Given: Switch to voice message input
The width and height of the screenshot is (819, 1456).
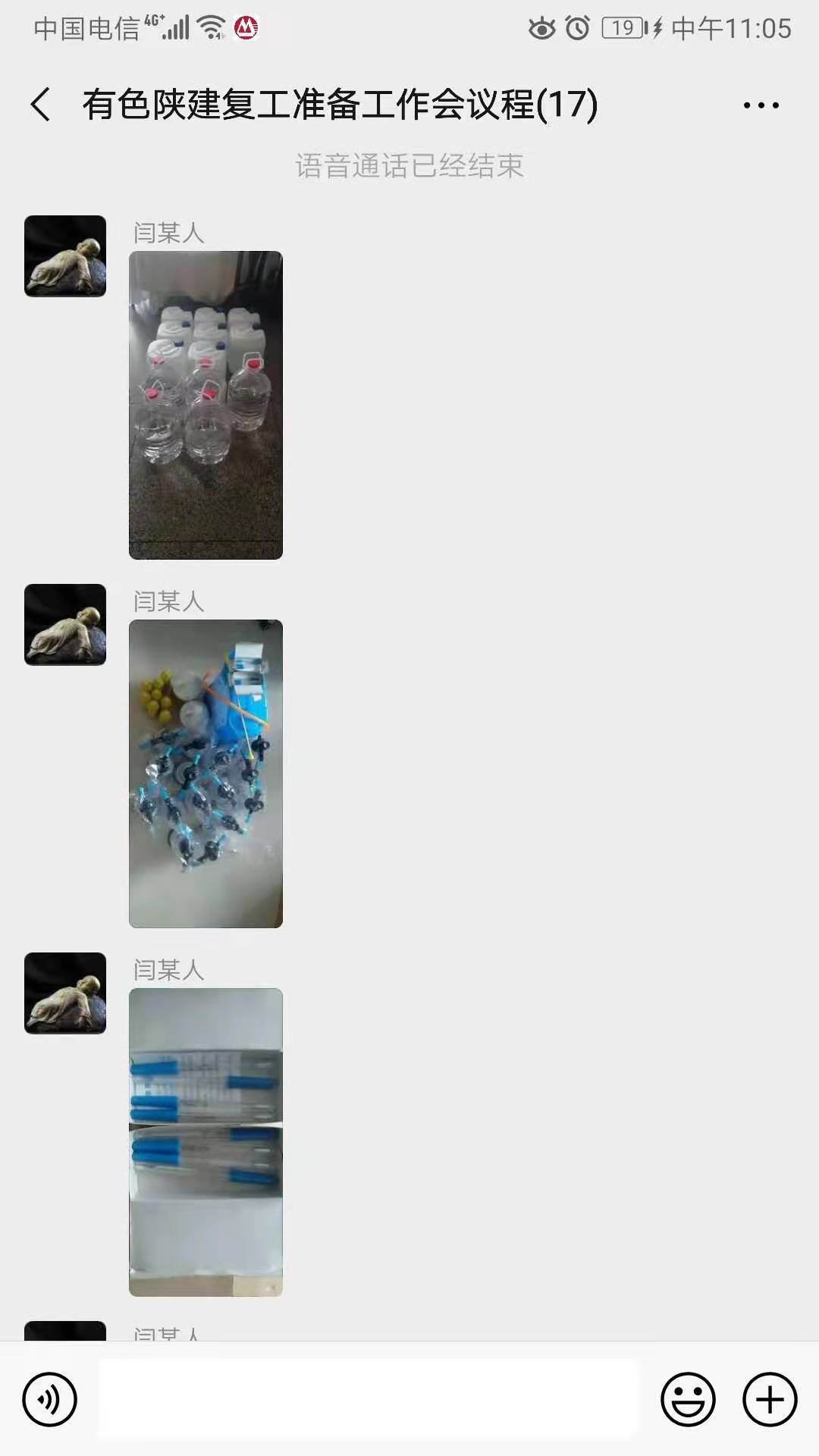Looking at the screenshot, I should pos(50,1399).
